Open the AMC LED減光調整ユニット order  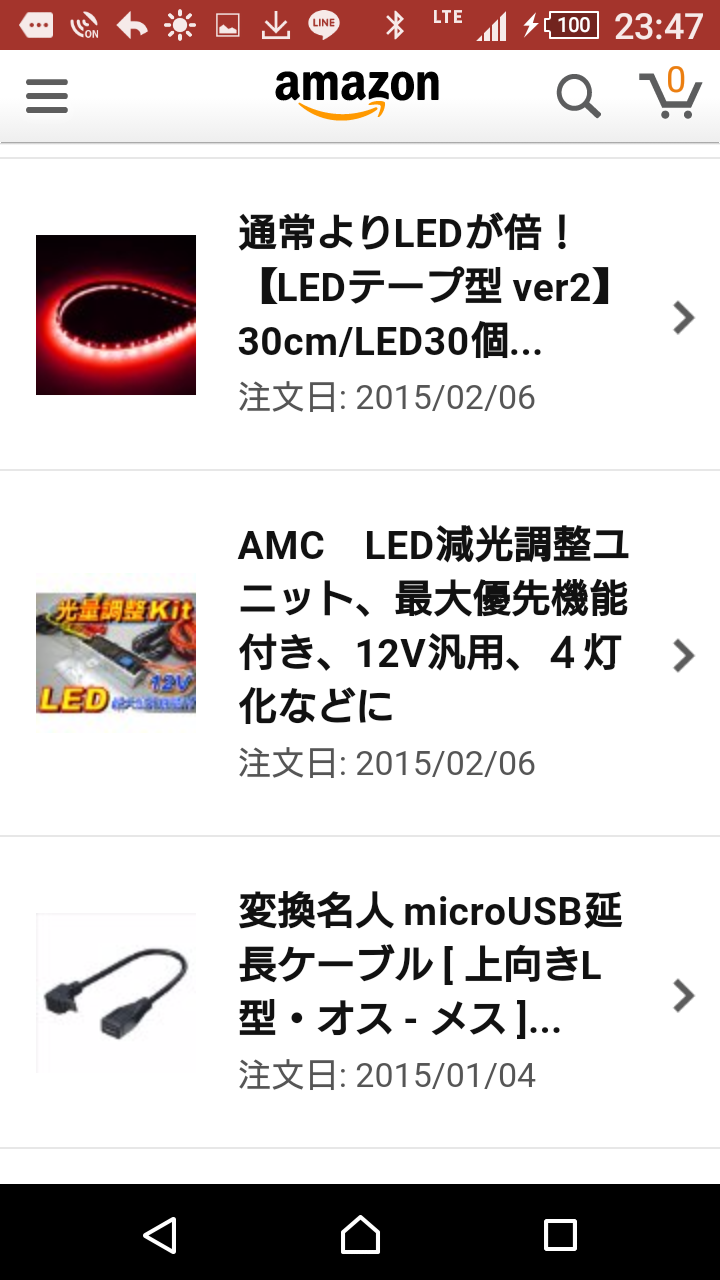tap(360, 653)
